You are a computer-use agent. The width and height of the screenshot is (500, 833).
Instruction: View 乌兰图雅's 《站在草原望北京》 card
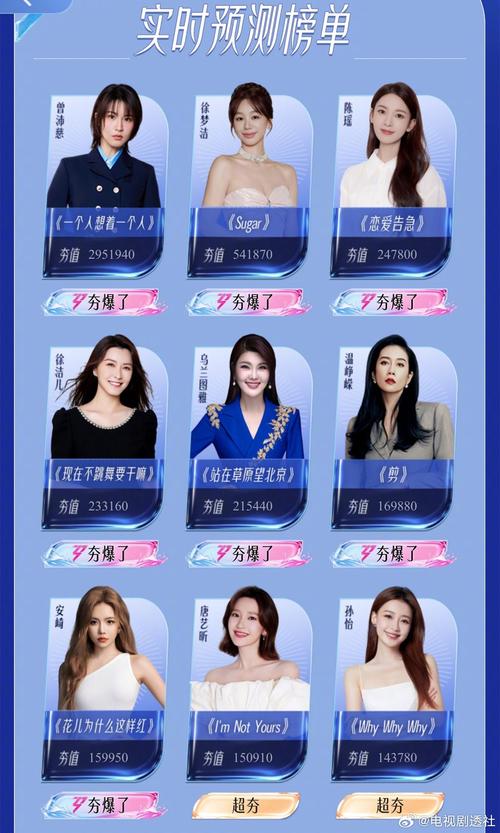pyautogui.click(x=249, y=433)
